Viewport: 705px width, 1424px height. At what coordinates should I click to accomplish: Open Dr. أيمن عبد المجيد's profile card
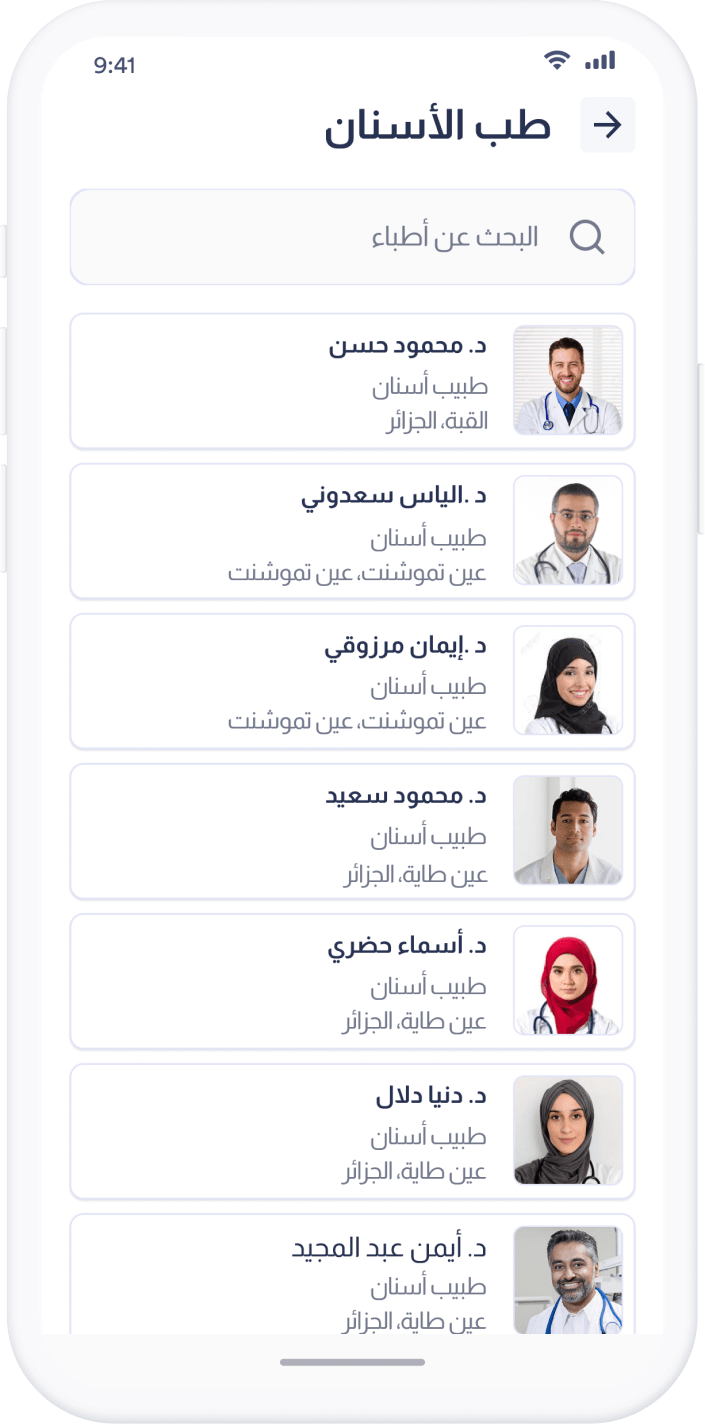352,1275
